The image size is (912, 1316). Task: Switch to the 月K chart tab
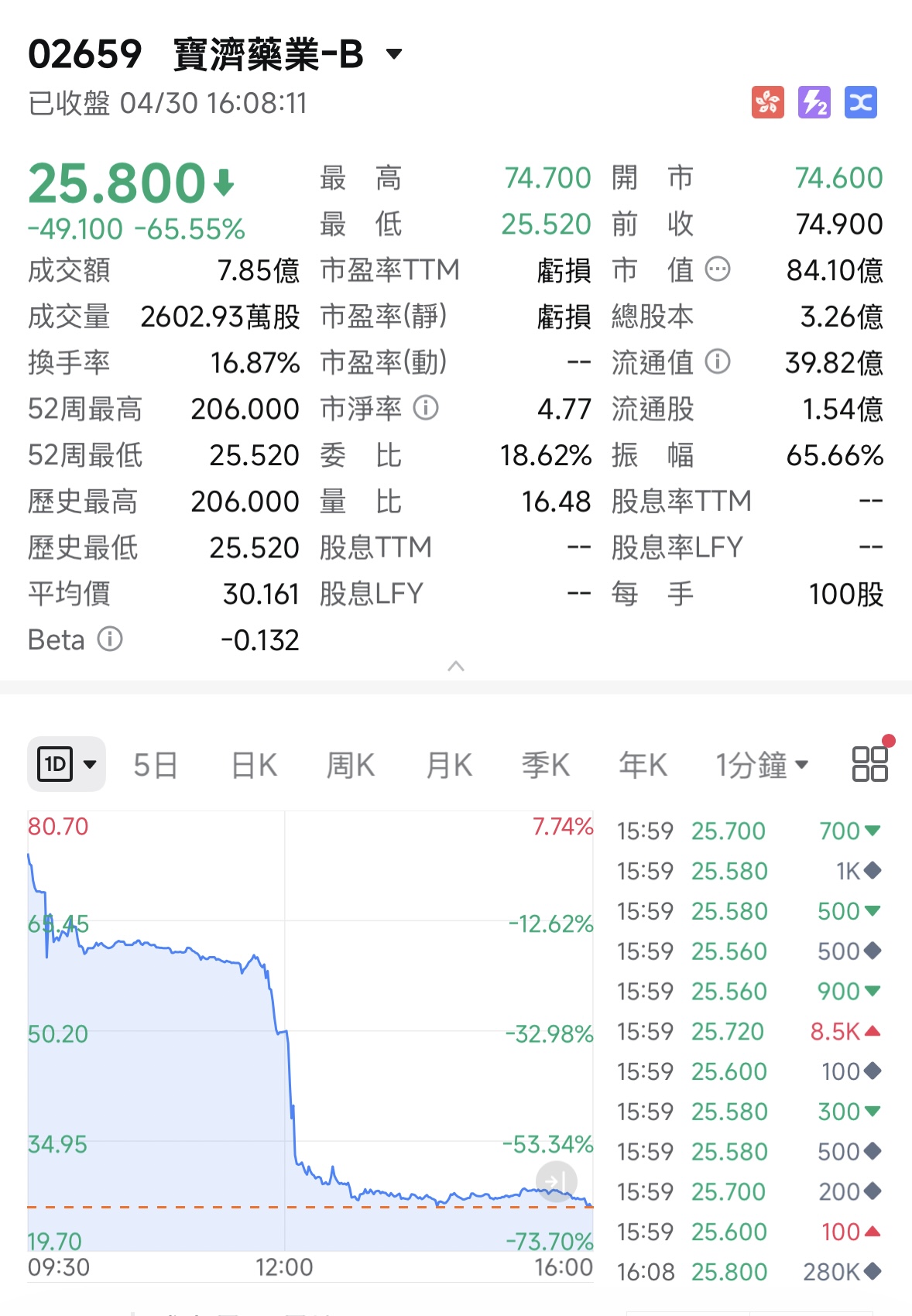click(x=447, y=763)
